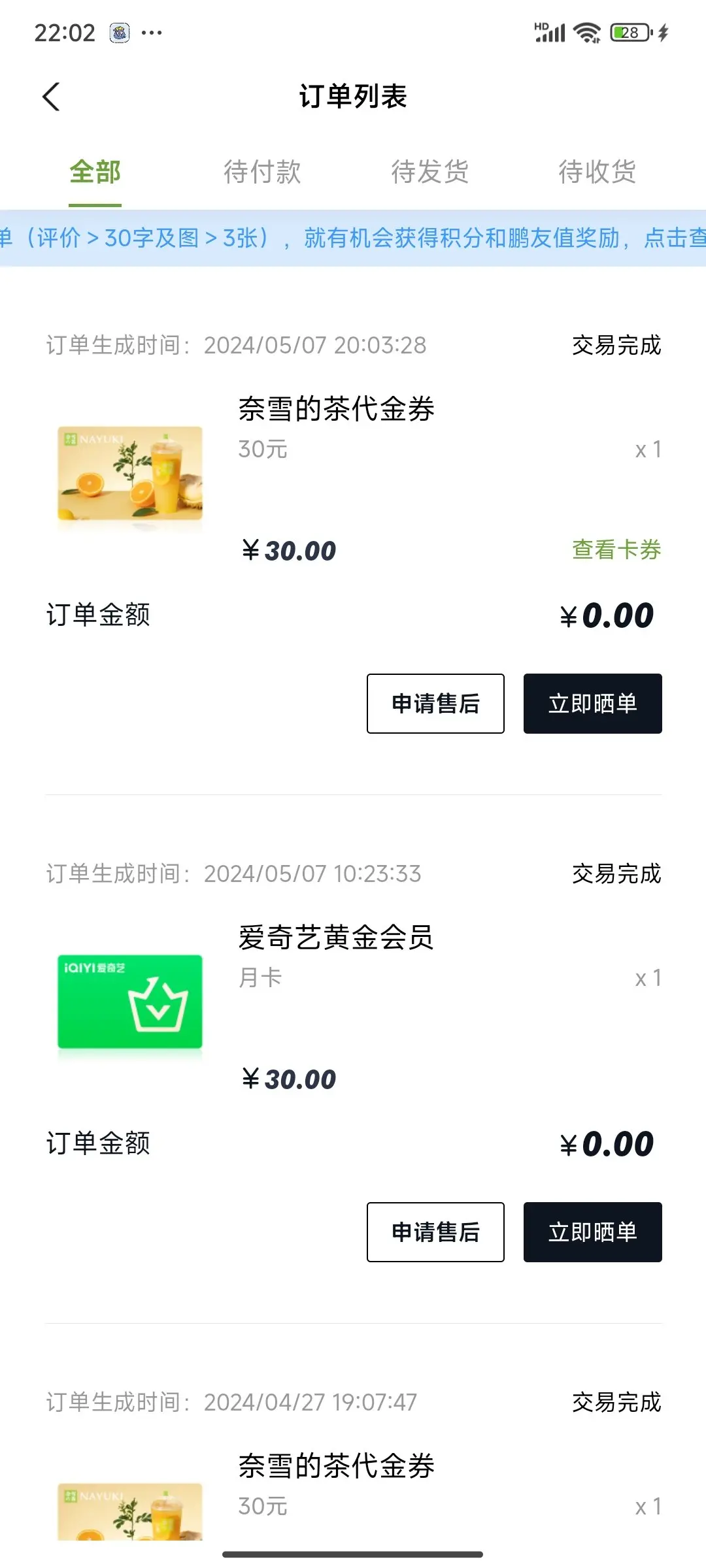The image size is (706, 1568).
Task: Open the blue review rewards notice banner
Action: [x=353, y=238]
